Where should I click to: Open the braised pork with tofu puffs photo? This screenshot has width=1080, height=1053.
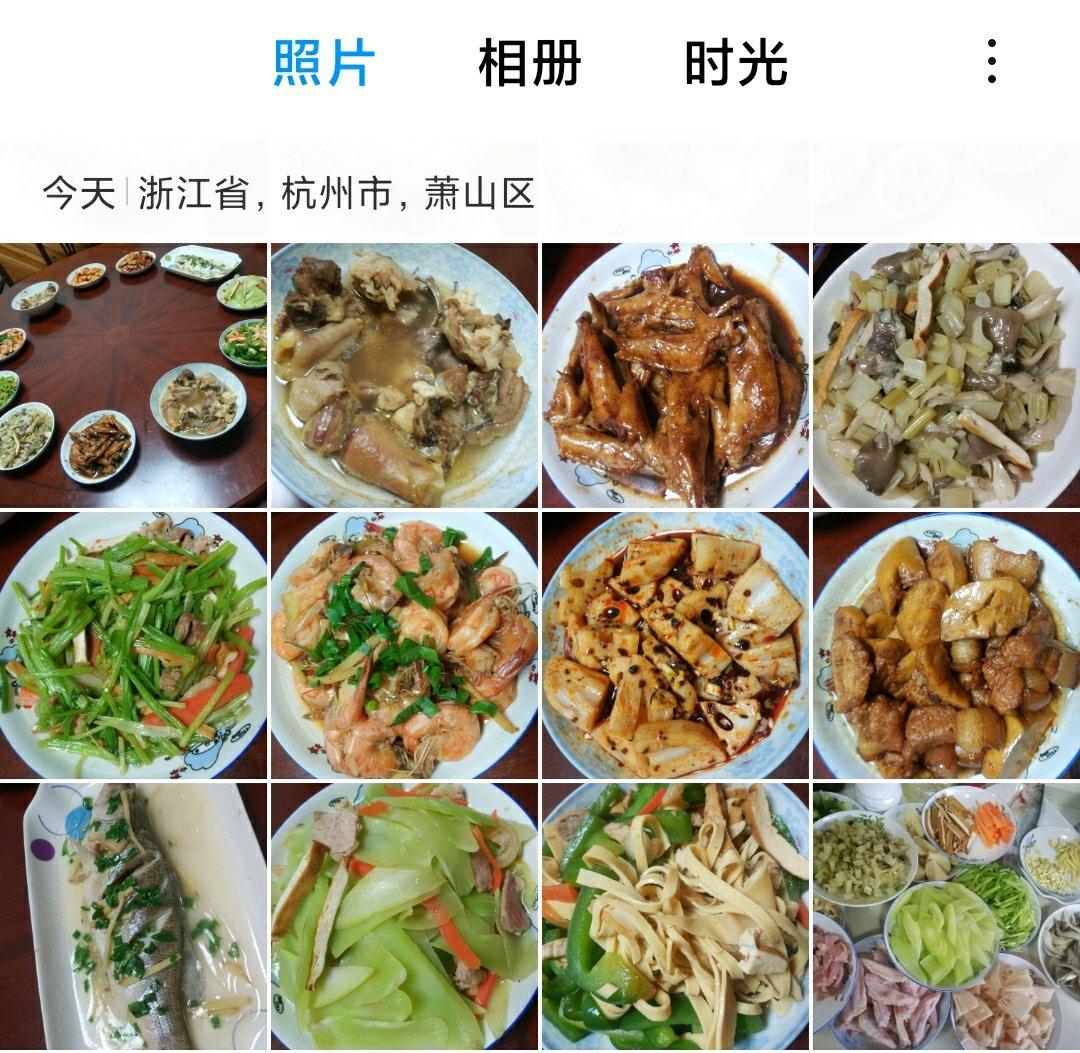pos(946,645)
